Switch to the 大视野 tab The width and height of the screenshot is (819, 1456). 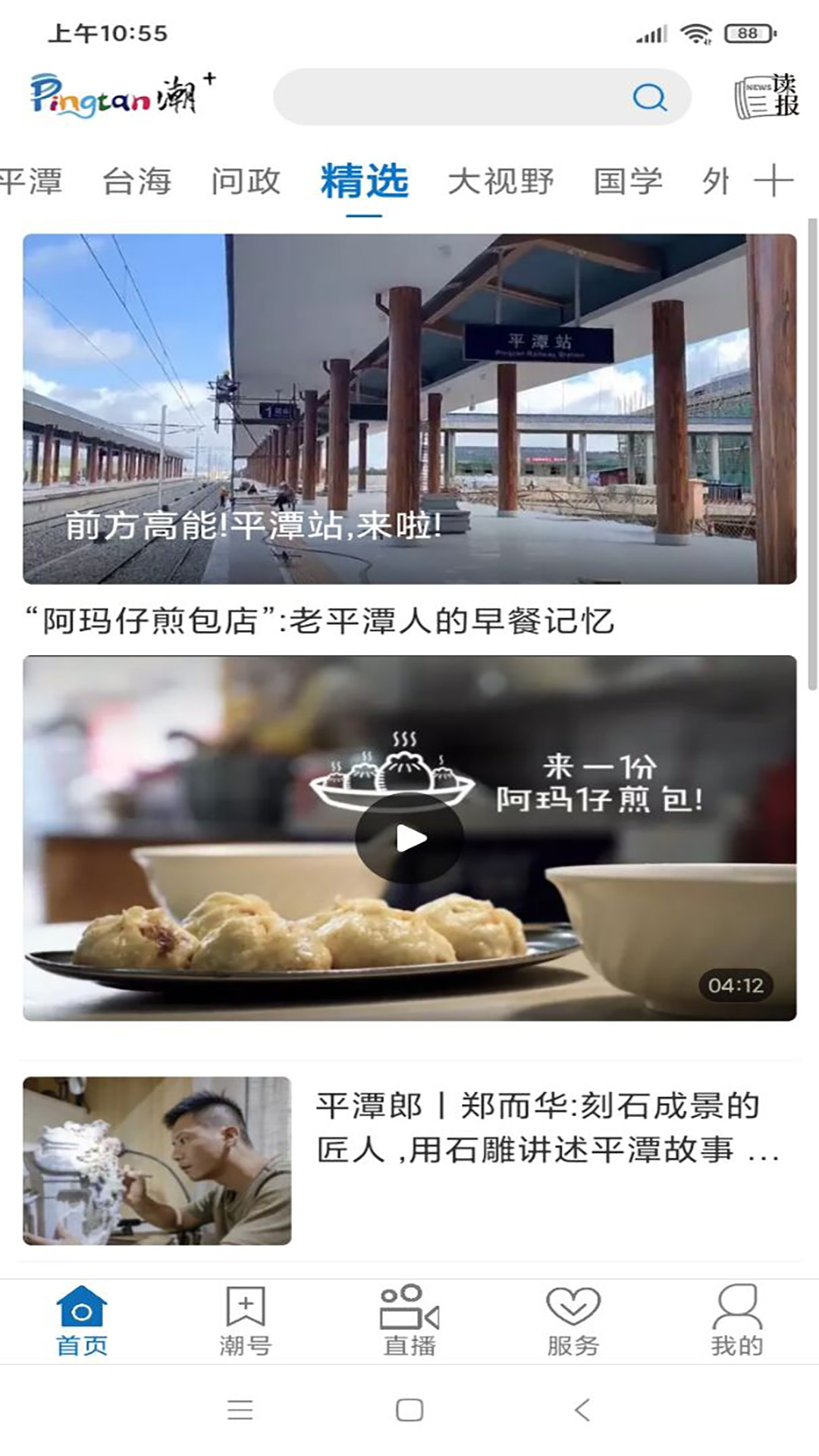click(x=502, y=180)
